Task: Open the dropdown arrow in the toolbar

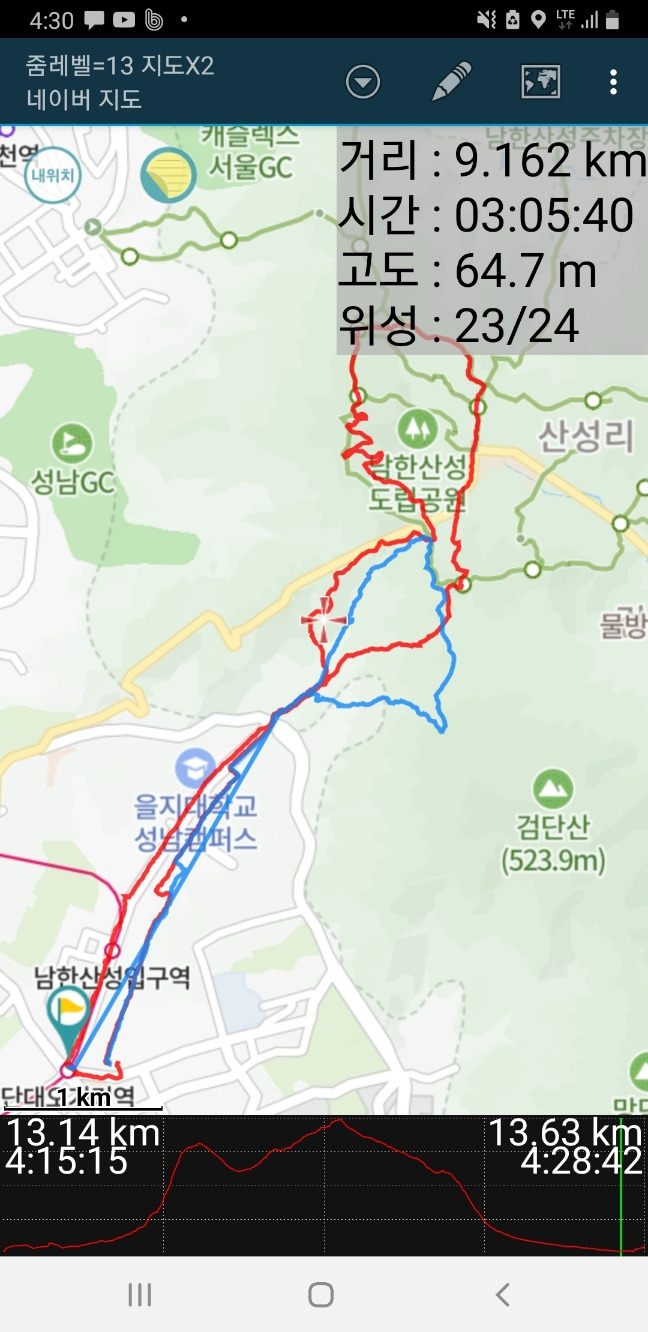Action: click(363, 82)
